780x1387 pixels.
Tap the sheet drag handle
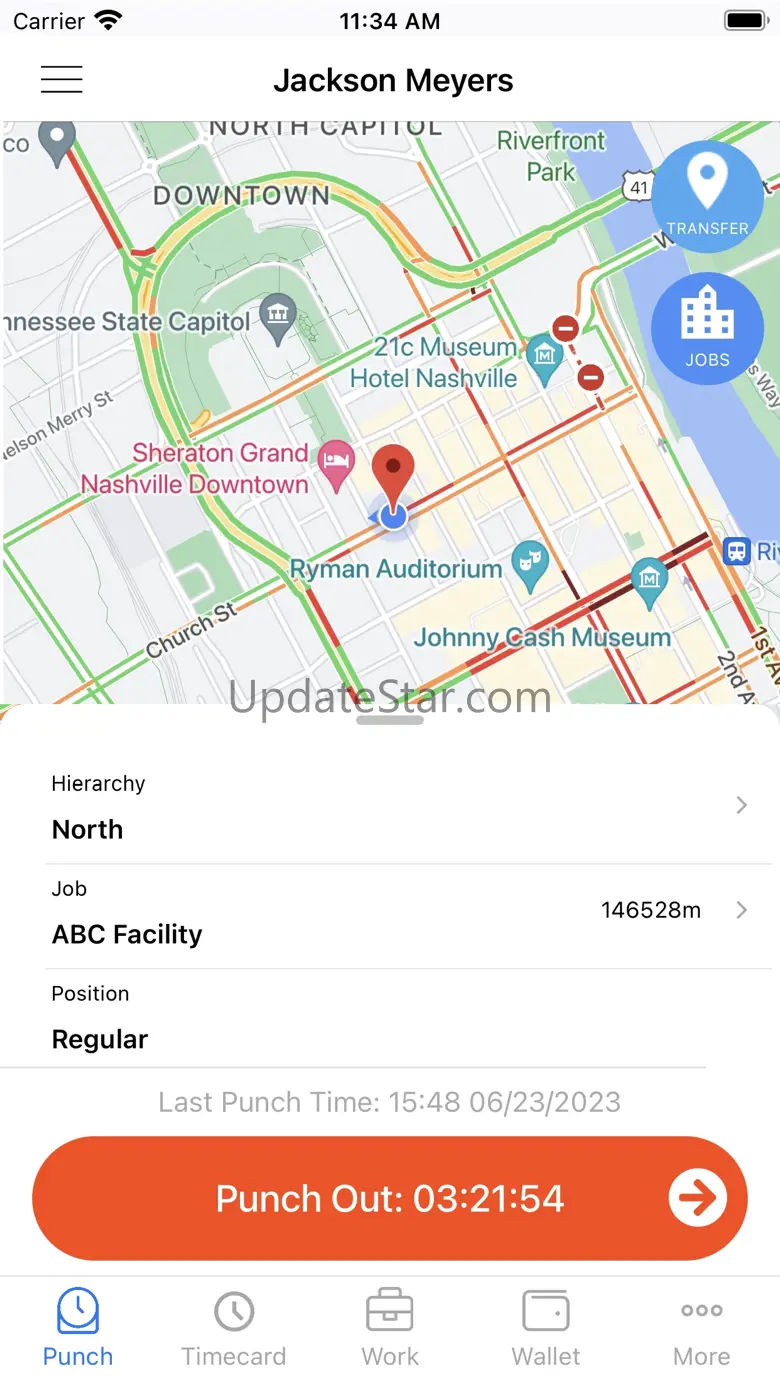click(x=390, y=720)
